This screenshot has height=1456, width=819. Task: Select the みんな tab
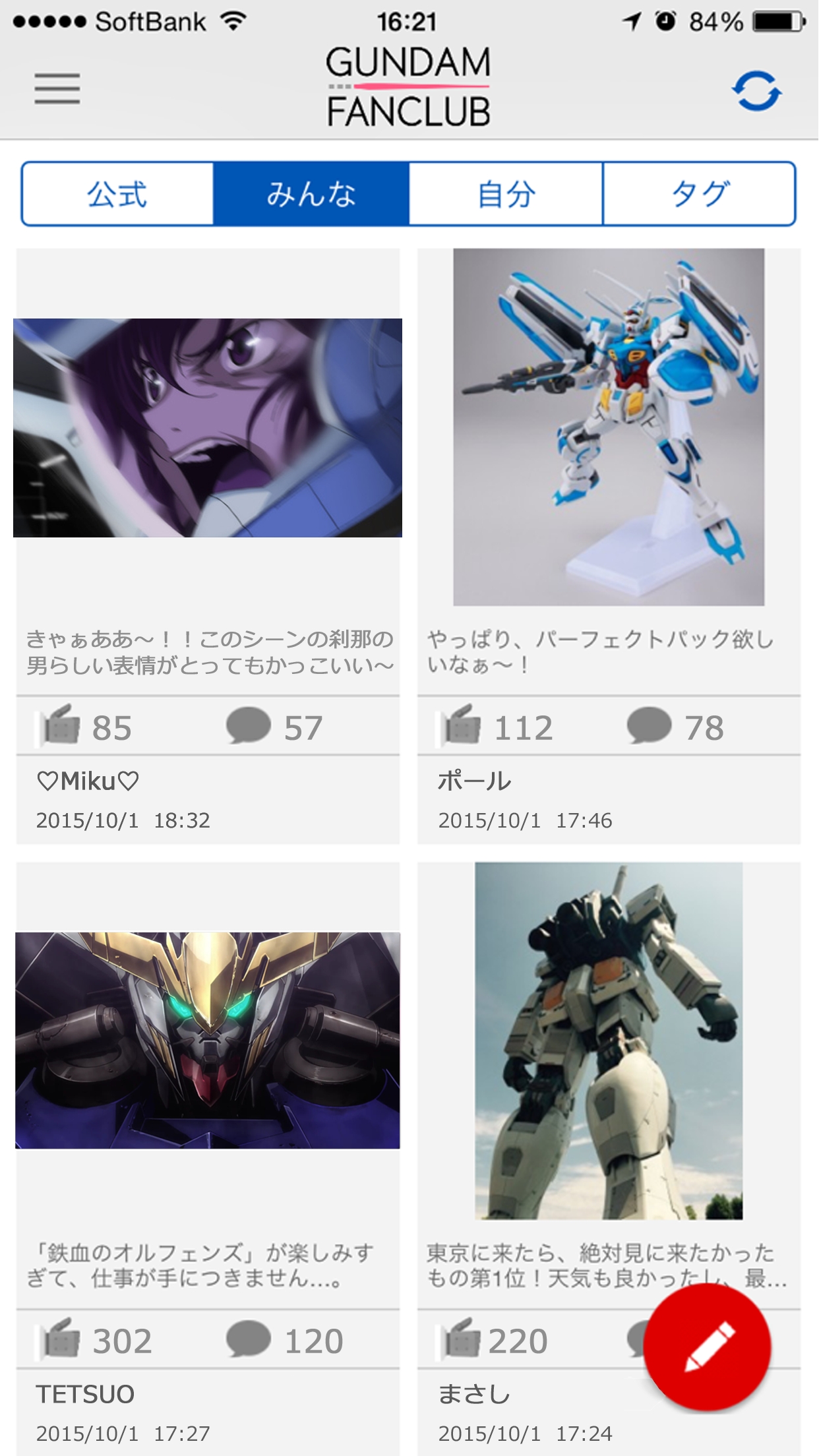tap(311, 195)
